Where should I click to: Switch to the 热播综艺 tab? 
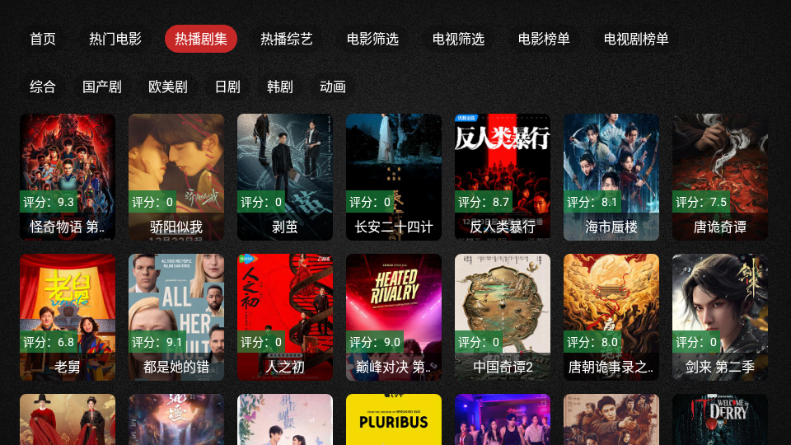coord(287,39)
